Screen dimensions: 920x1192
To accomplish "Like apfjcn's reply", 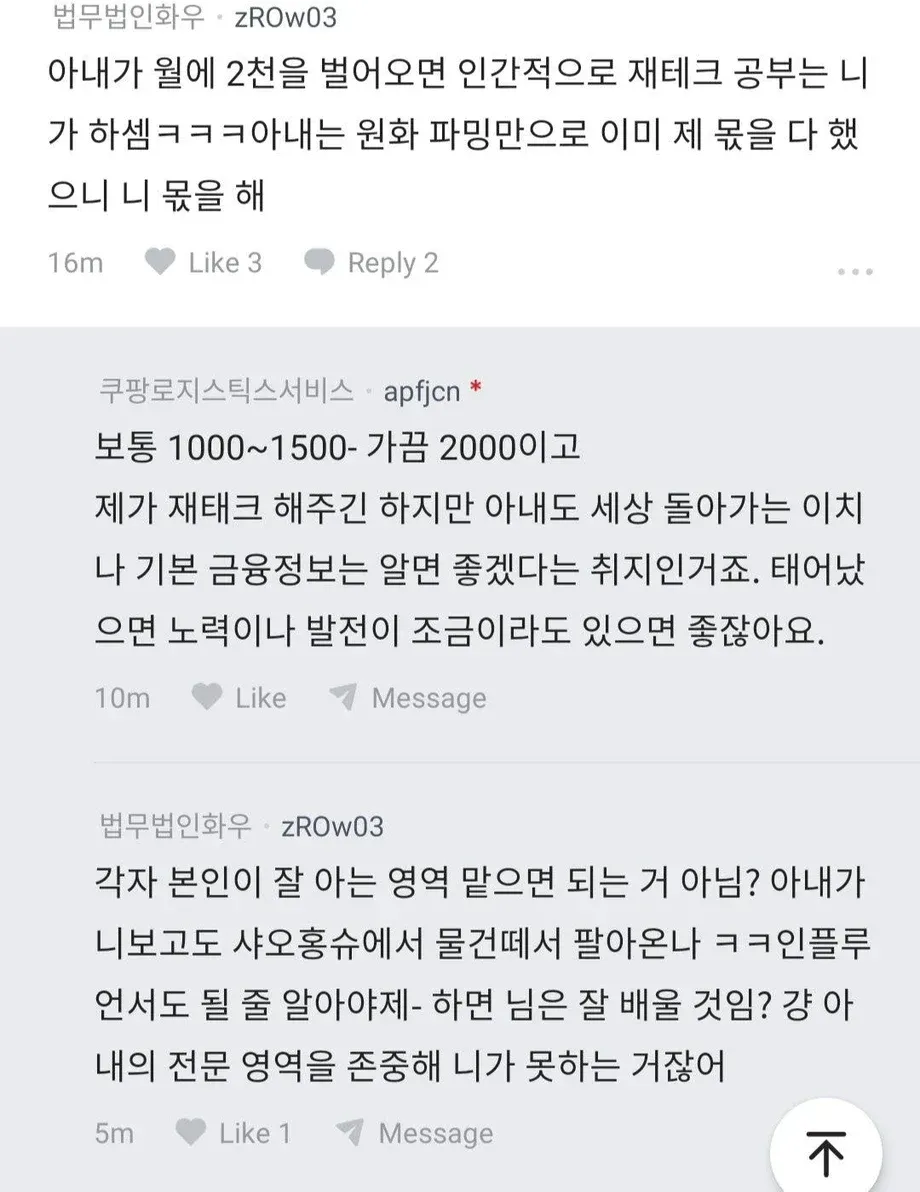I will [x=239, y=697].
